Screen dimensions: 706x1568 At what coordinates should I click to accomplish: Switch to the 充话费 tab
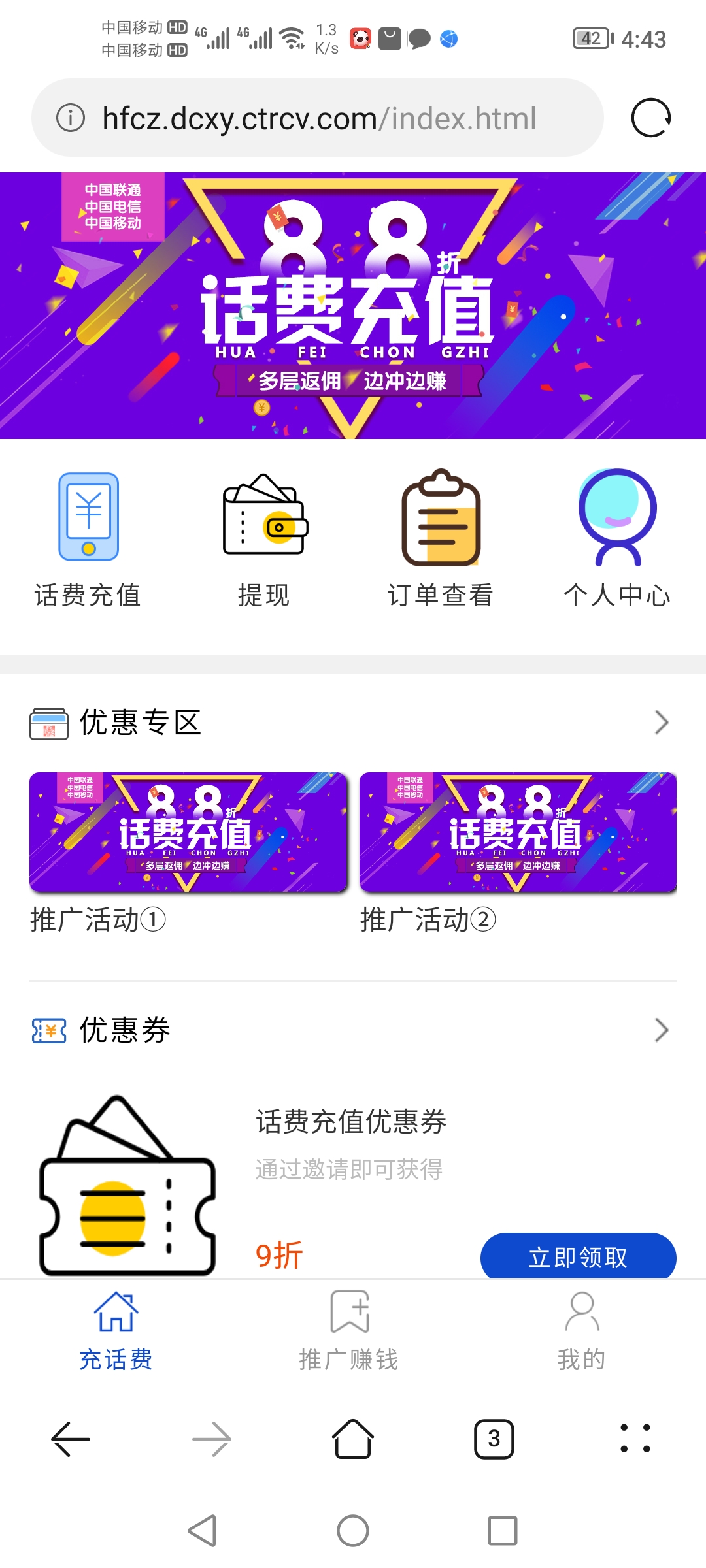[x=116, y=1330]
